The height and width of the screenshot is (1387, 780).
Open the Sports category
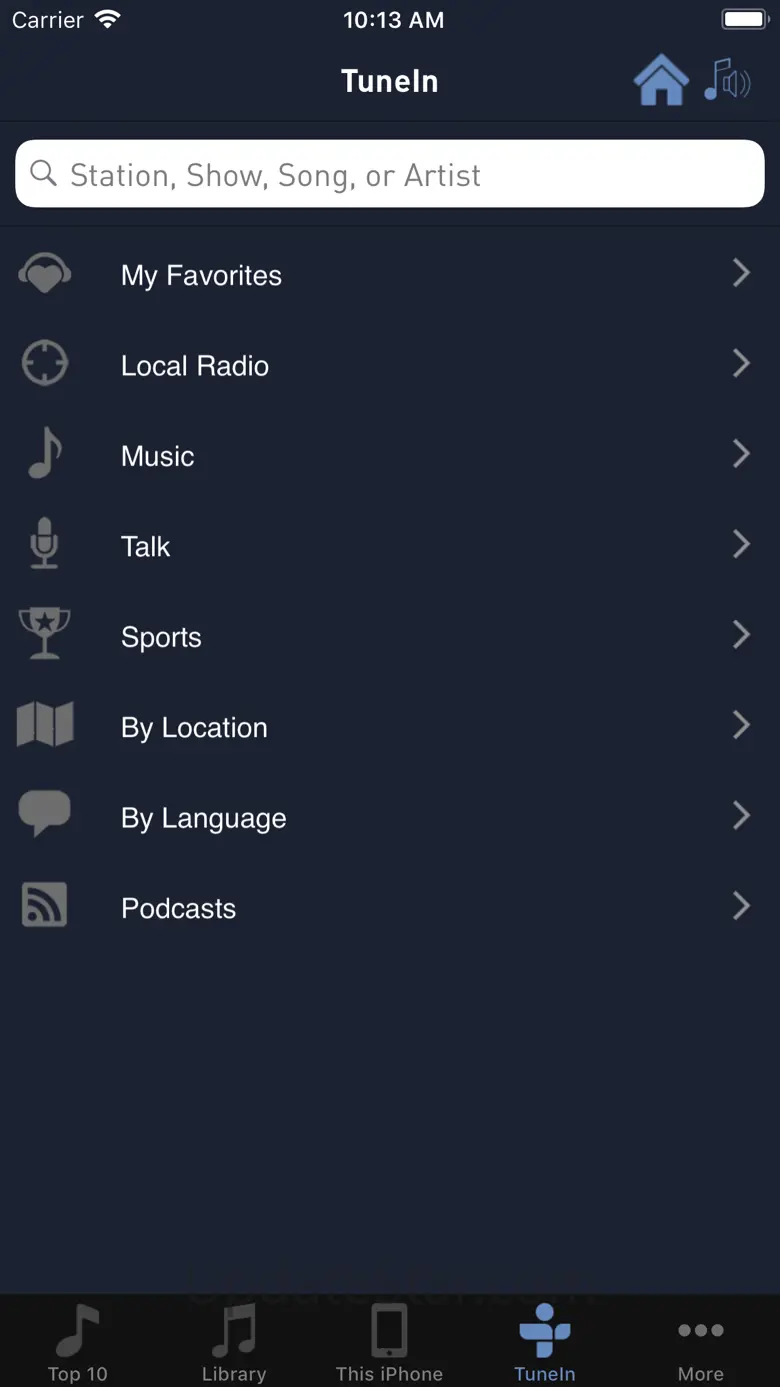390,637
